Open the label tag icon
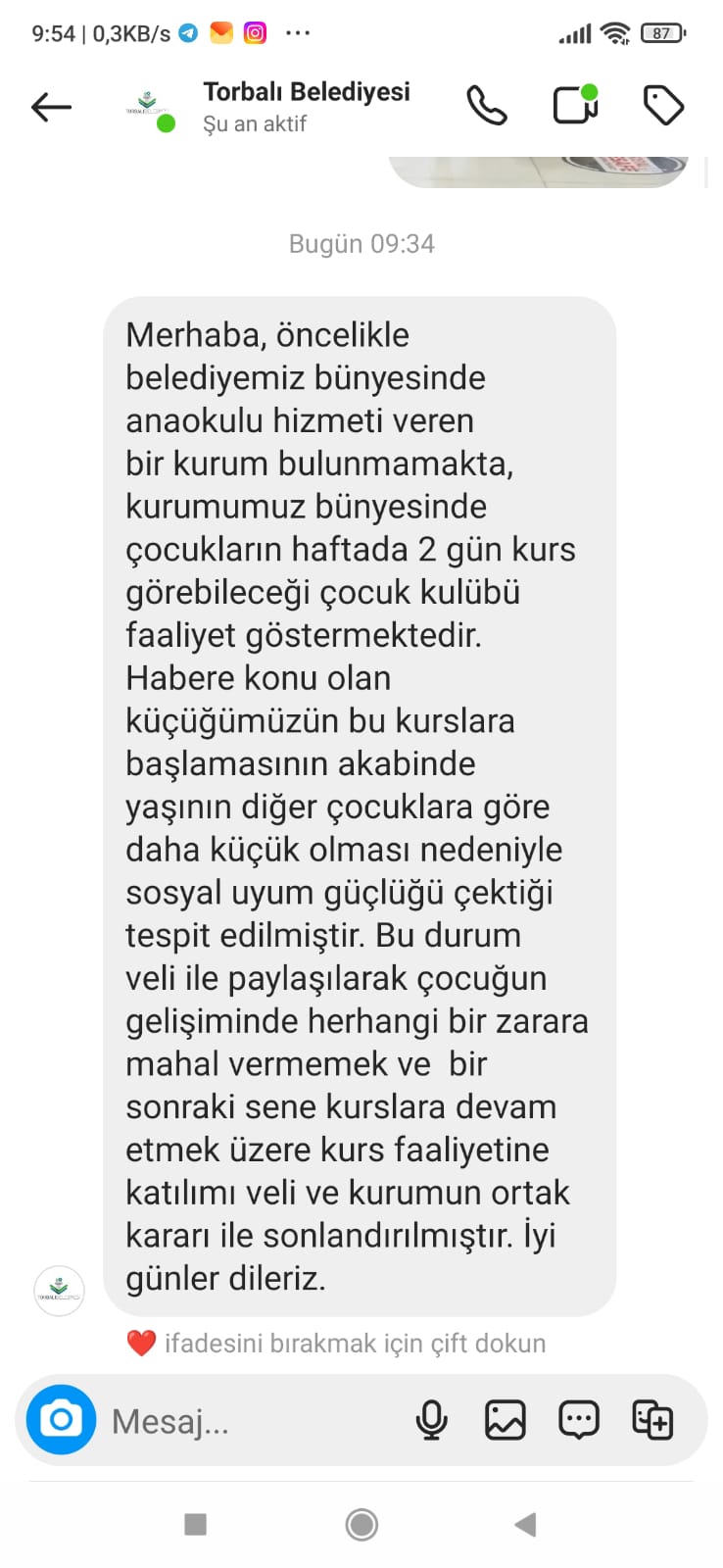Screen dimensions: 723x1568 click(663, 106)
